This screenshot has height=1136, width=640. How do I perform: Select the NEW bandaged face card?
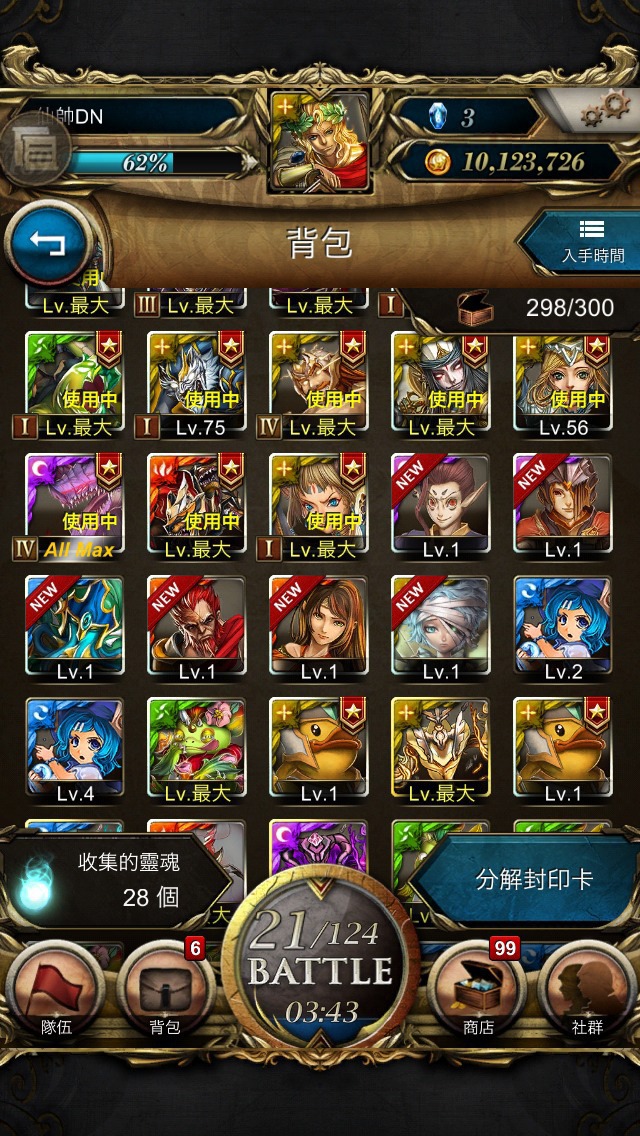440,626
